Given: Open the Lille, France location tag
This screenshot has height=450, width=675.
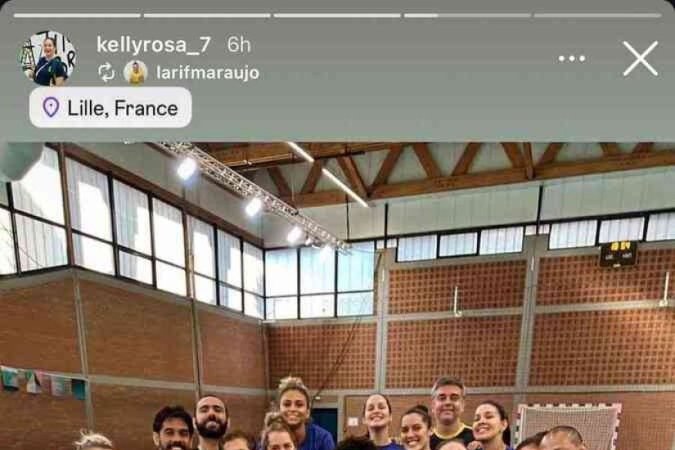Looking at the screenshot, I should coord(110,108).
